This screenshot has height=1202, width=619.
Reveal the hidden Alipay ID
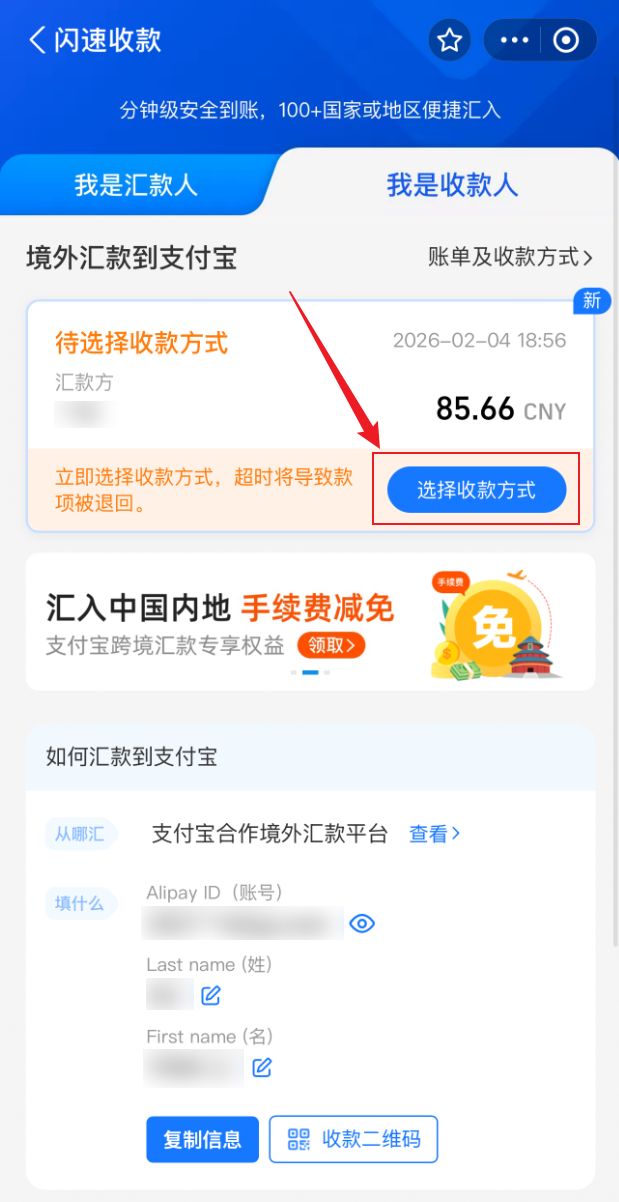coord(362,924)
